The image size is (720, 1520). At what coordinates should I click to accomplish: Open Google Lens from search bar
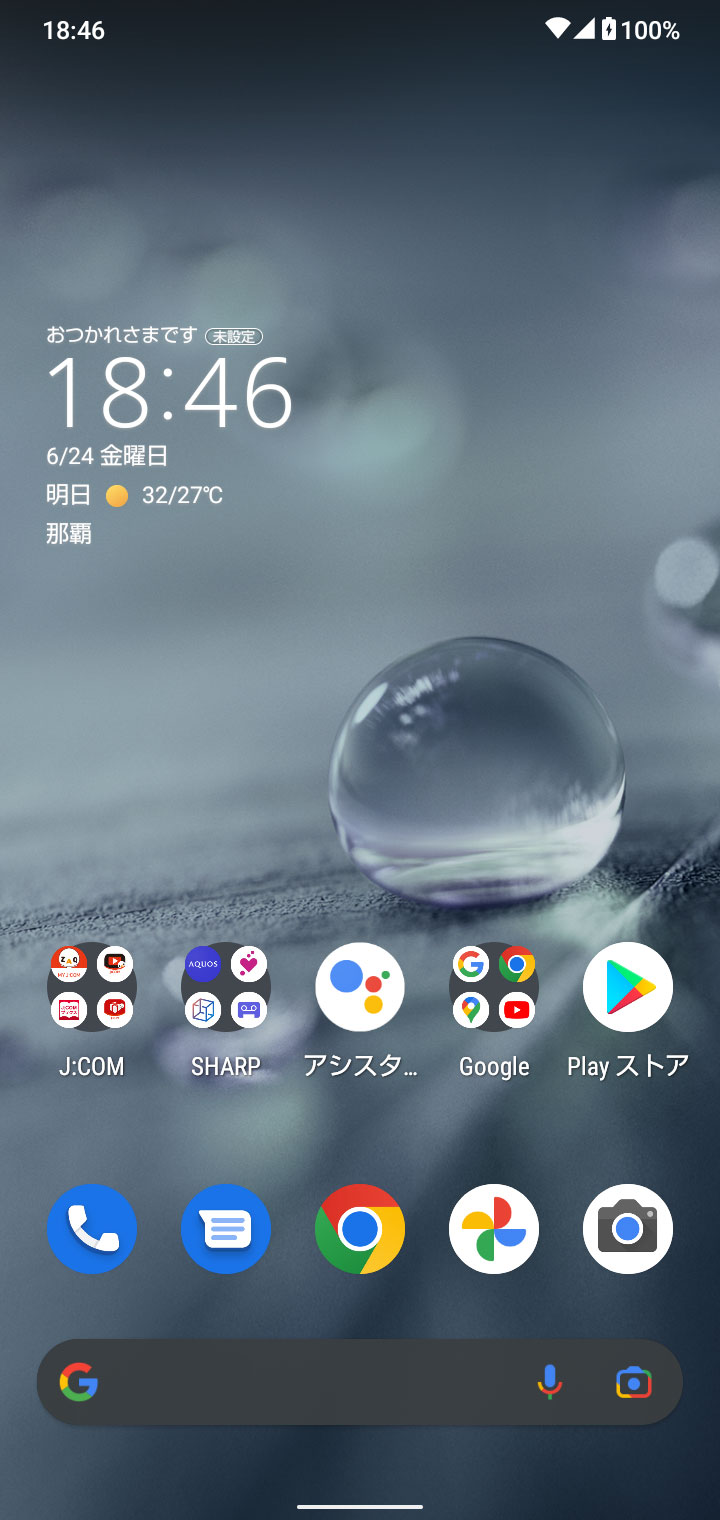pyautogui.click(x=634, y=1383)
